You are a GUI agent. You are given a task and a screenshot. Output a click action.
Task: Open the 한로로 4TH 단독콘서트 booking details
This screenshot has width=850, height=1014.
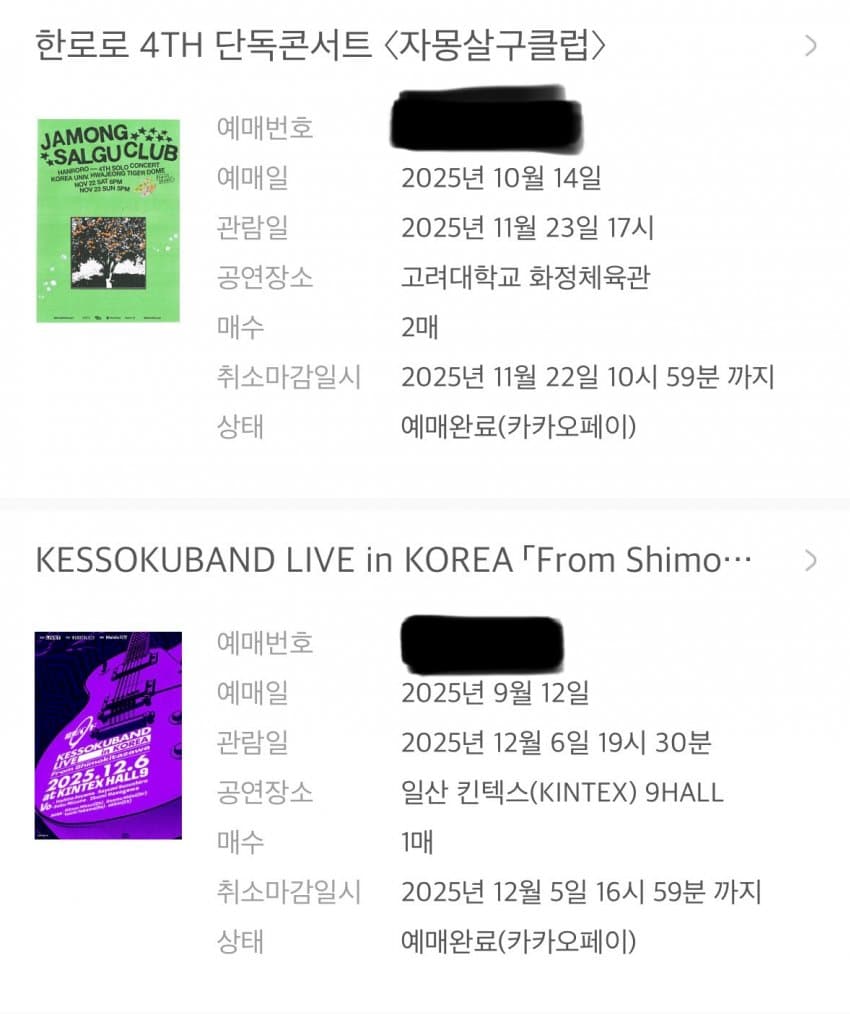[320, 46]
